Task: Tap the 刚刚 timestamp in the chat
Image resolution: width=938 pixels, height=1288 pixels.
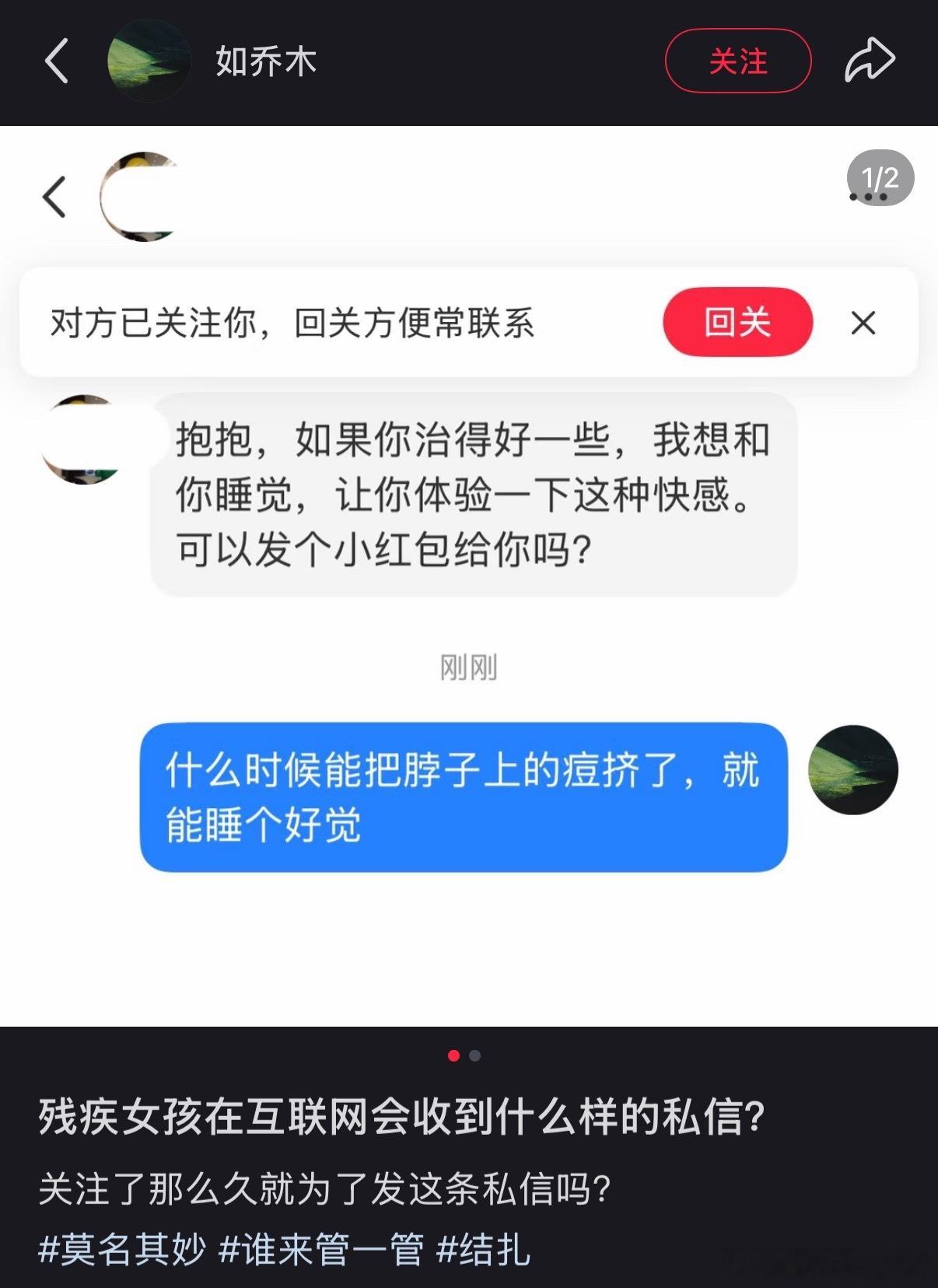Action: coord(469,667)
